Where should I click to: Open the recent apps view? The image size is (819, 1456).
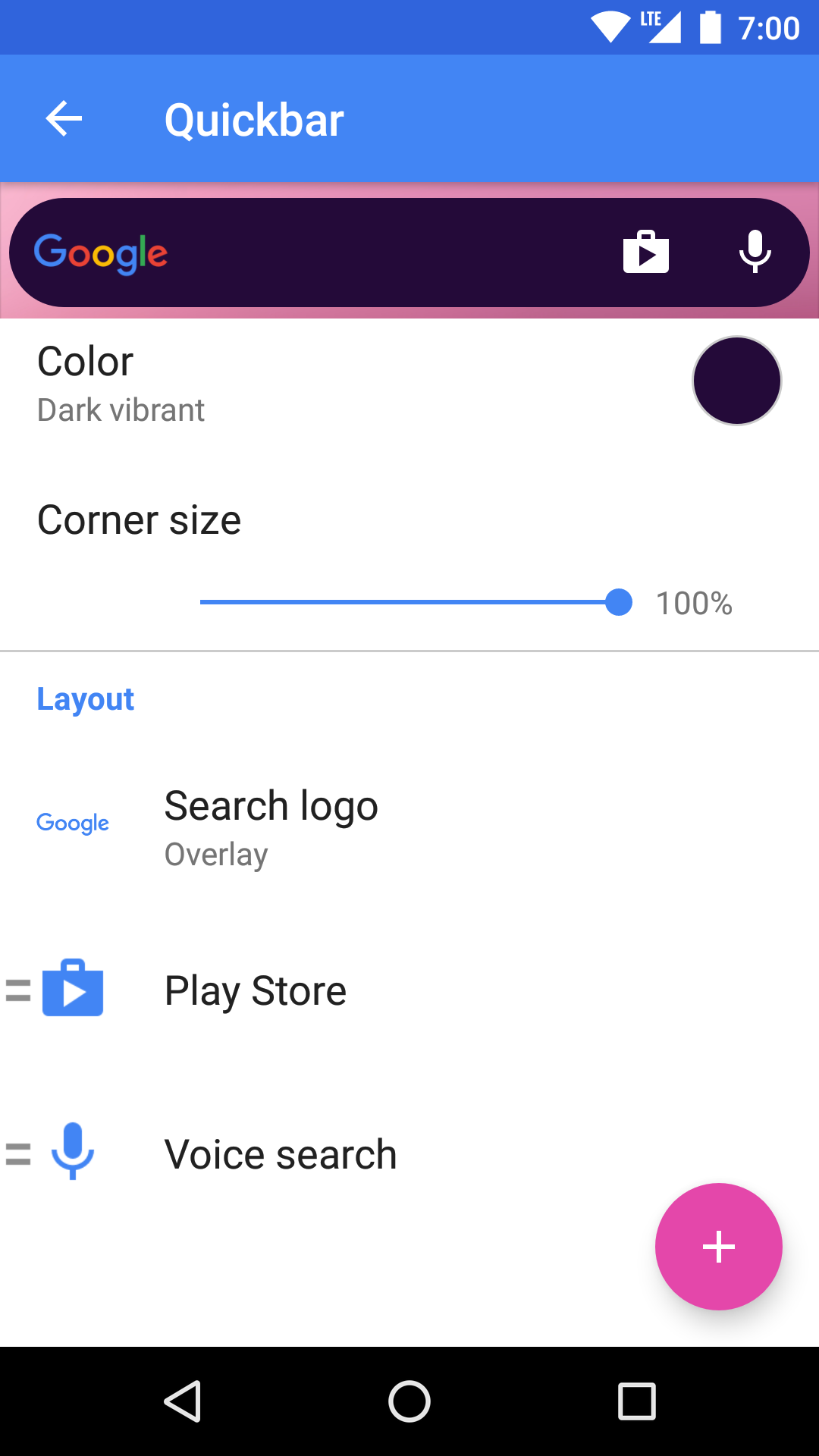tap(636, 1401)
